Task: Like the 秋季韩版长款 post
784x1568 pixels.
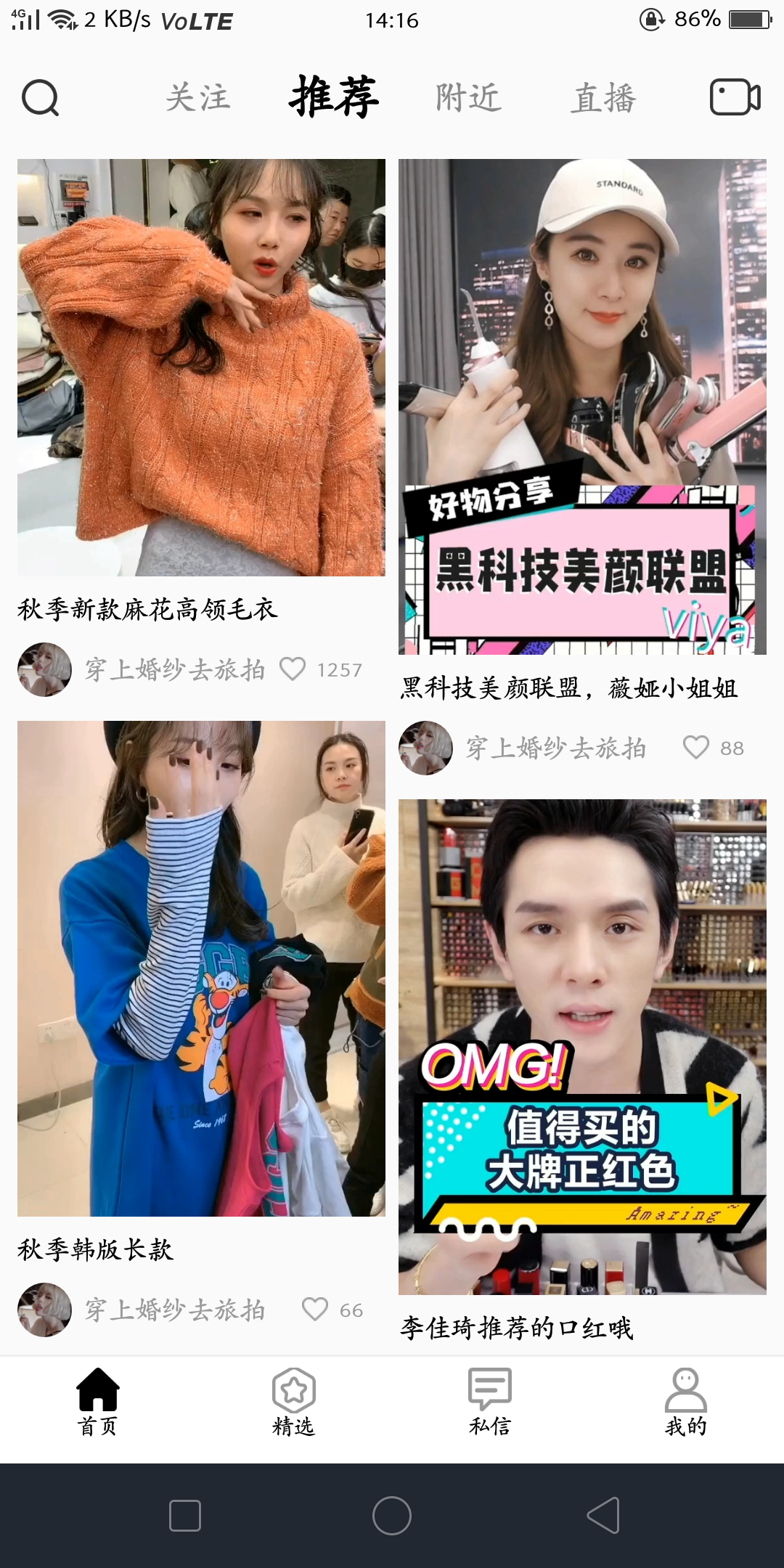Action: [315, 1310]
